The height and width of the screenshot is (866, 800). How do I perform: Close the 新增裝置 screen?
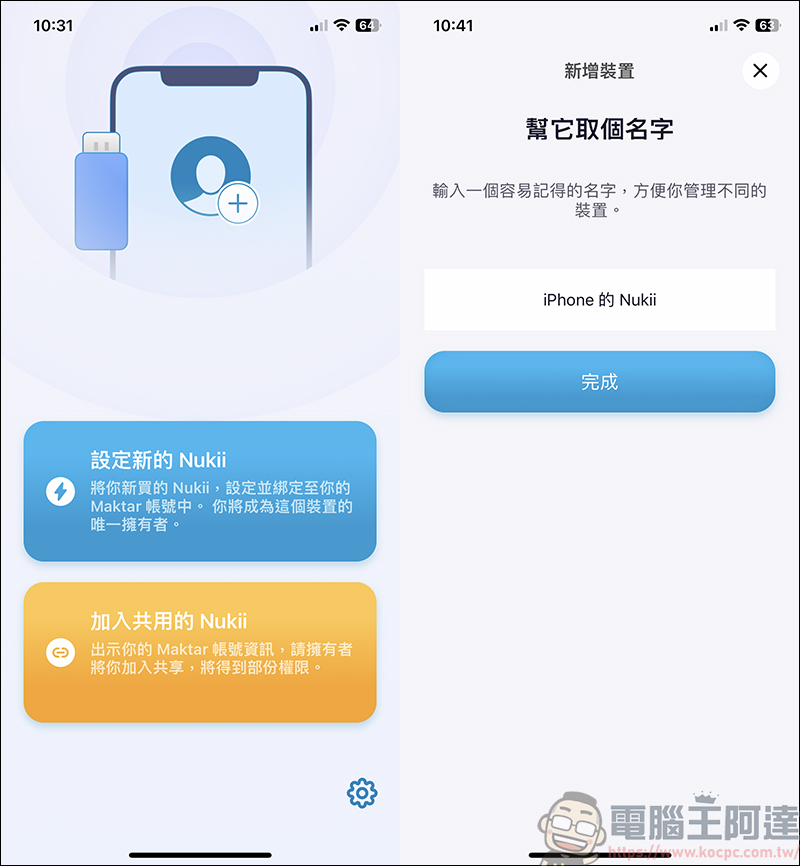pos(760,71)
